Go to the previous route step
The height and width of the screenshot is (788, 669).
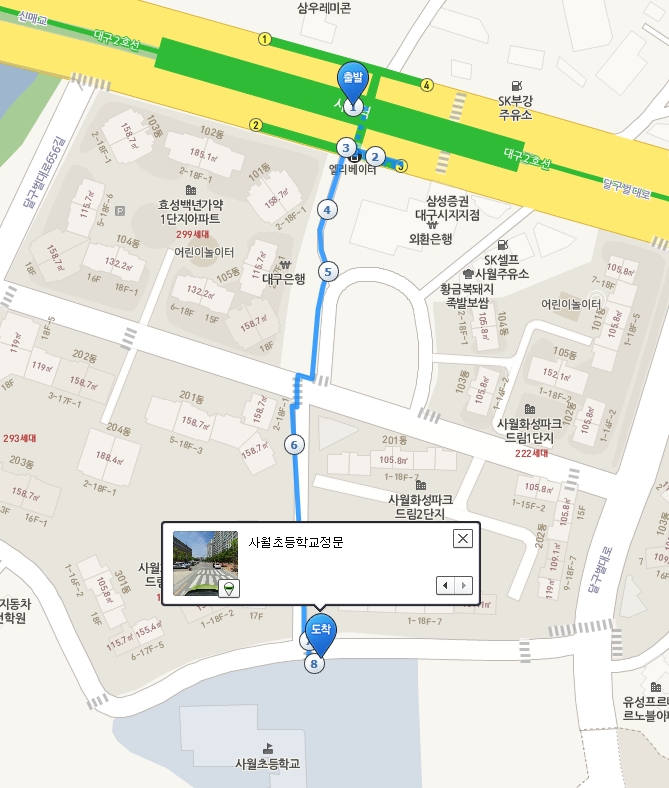445,585
